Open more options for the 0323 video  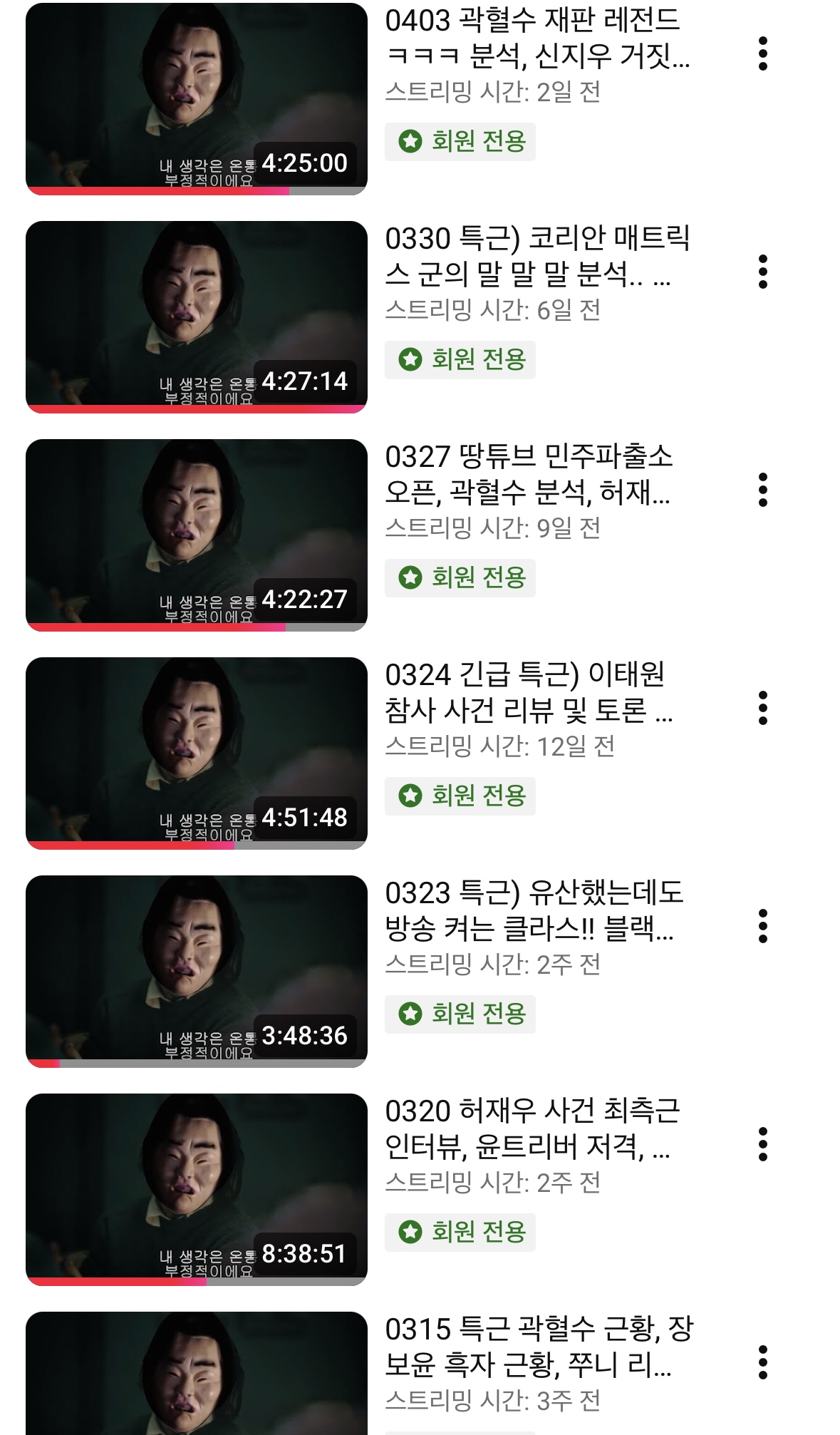pyautogui.click(x=762, y=926)
